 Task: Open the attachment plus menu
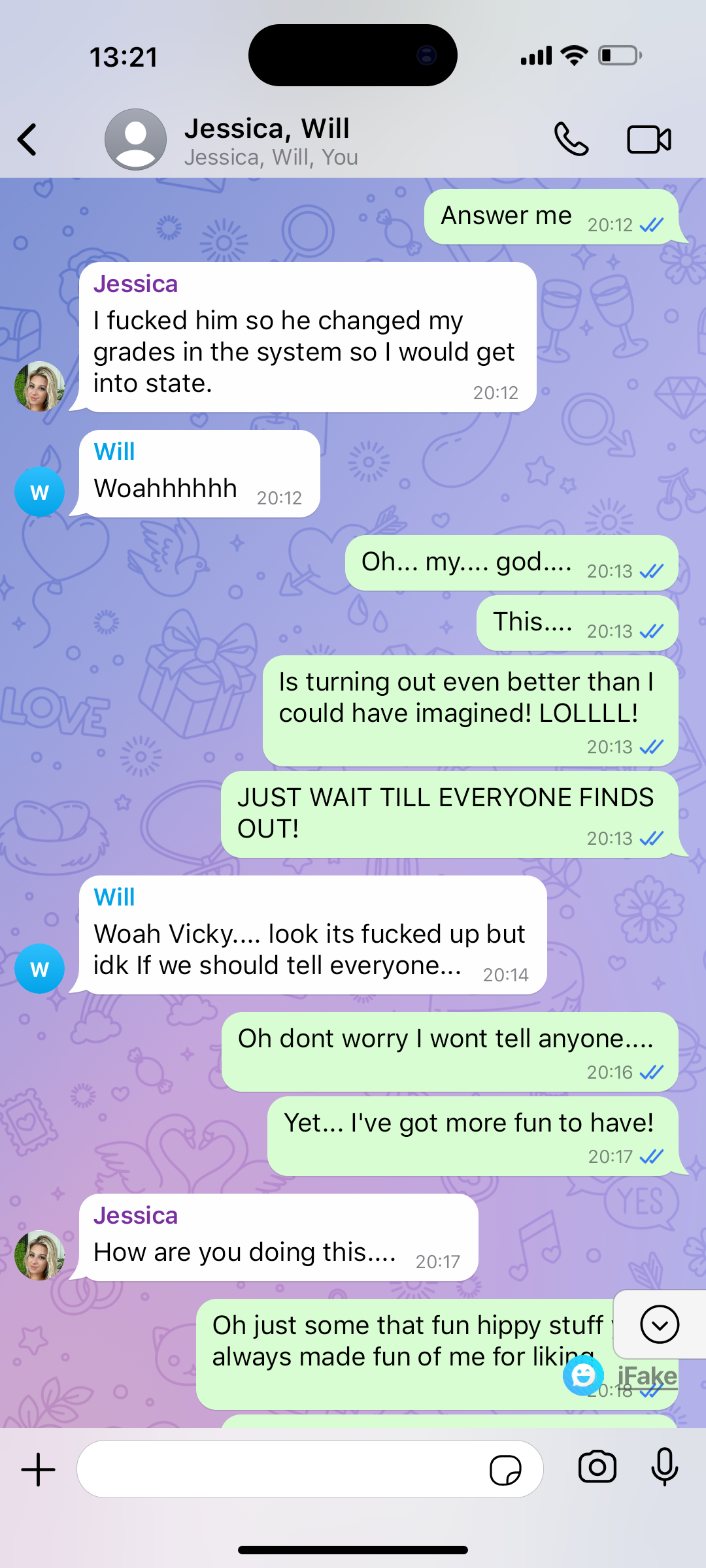point(39,1469)
